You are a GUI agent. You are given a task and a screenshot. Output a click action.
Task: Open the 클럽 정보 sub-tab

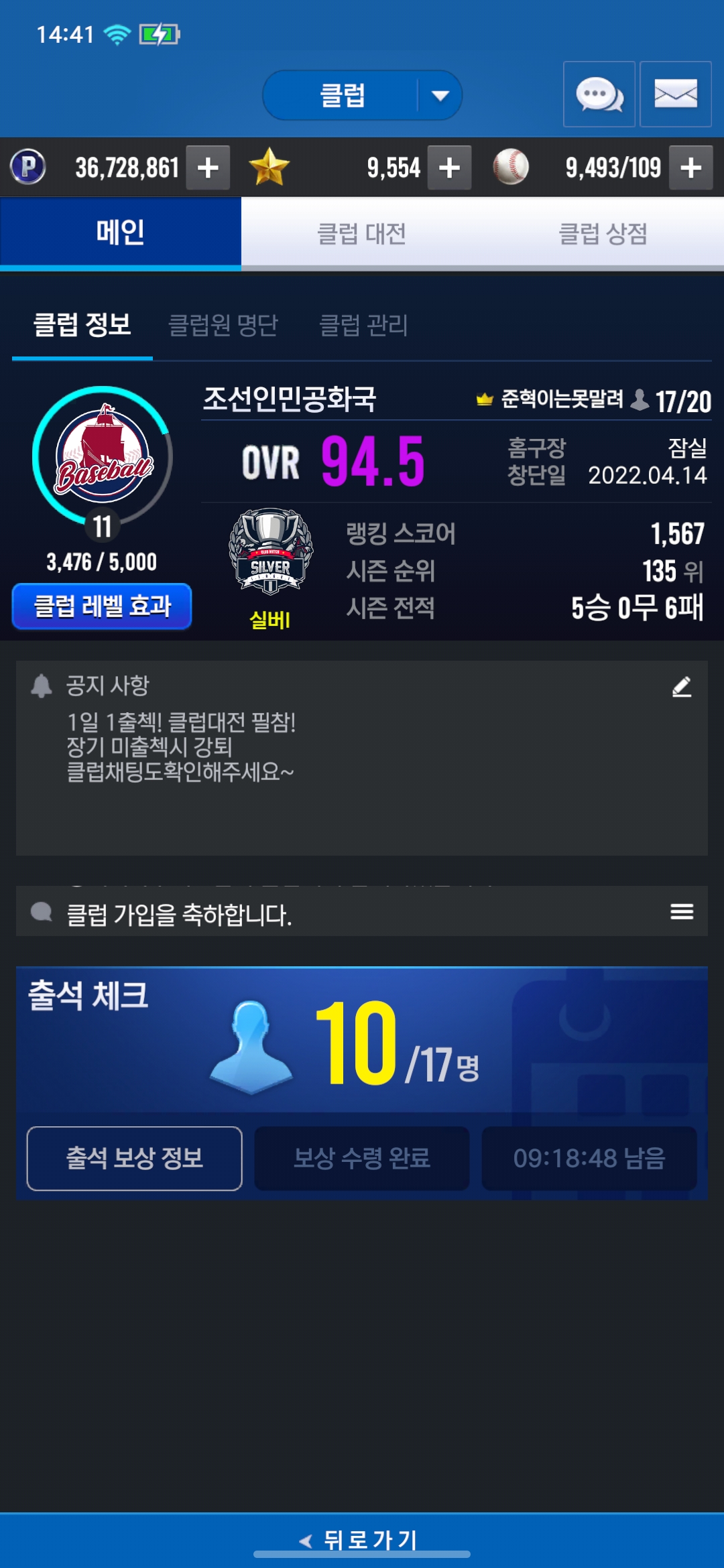tap(82, 326)
